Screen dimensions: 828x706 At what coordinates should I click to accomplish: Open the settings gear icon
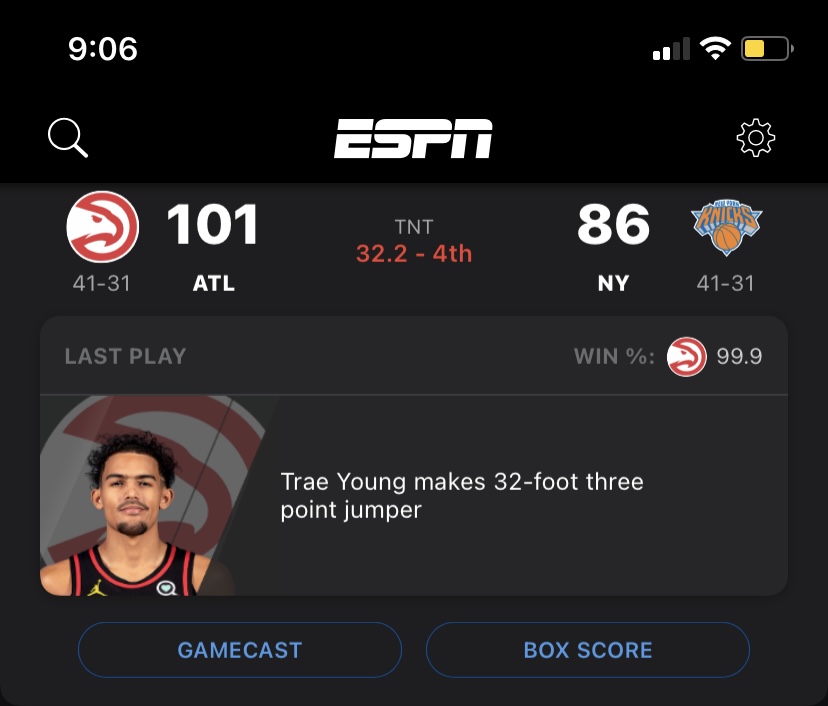click(x=756, y=138)
